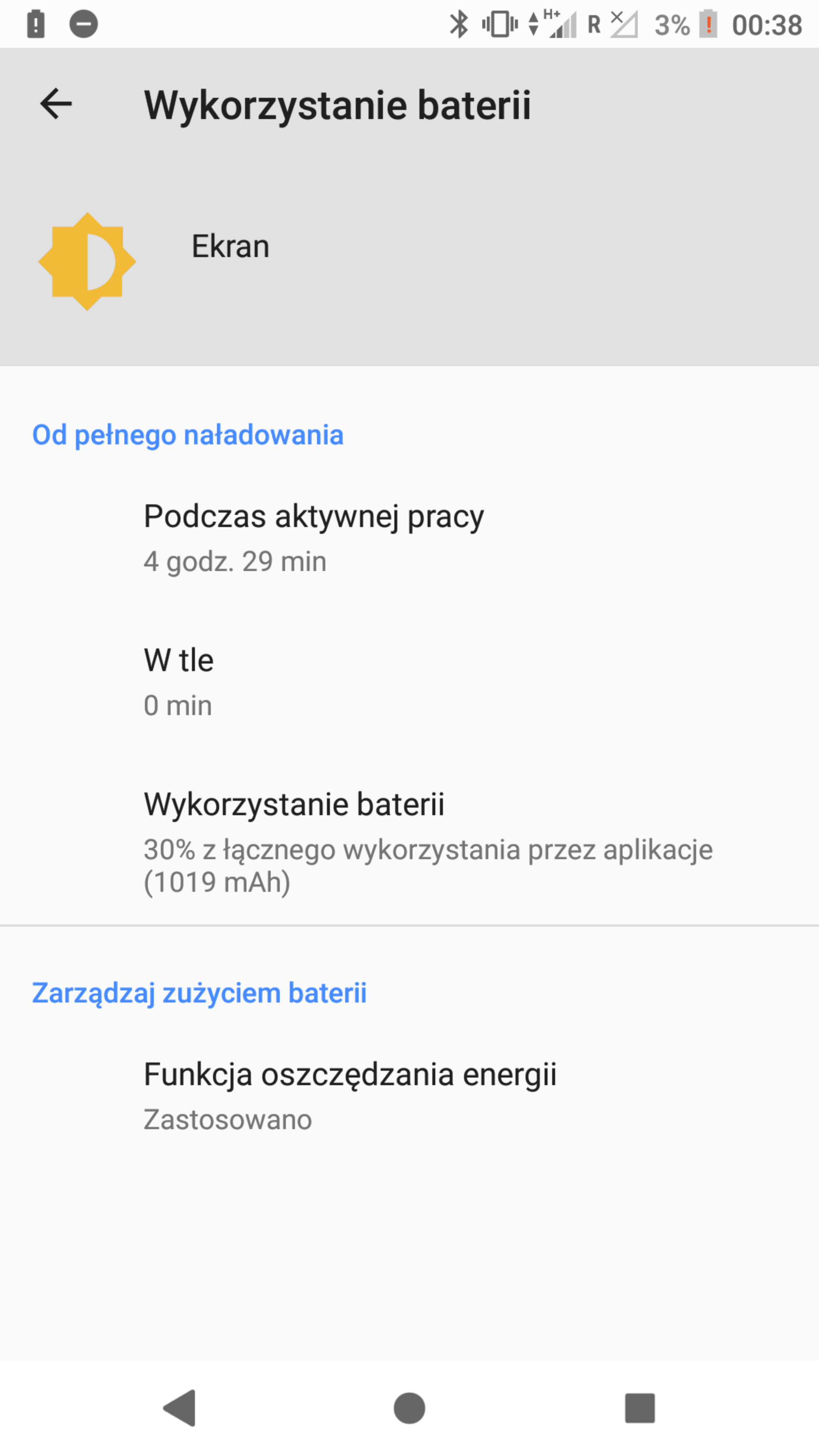Image resolution: width=819 pixels, height=1456 pixels.
Task: Open Funkcja oszczędzania energii setting
Action: [x=409, y=1096]
